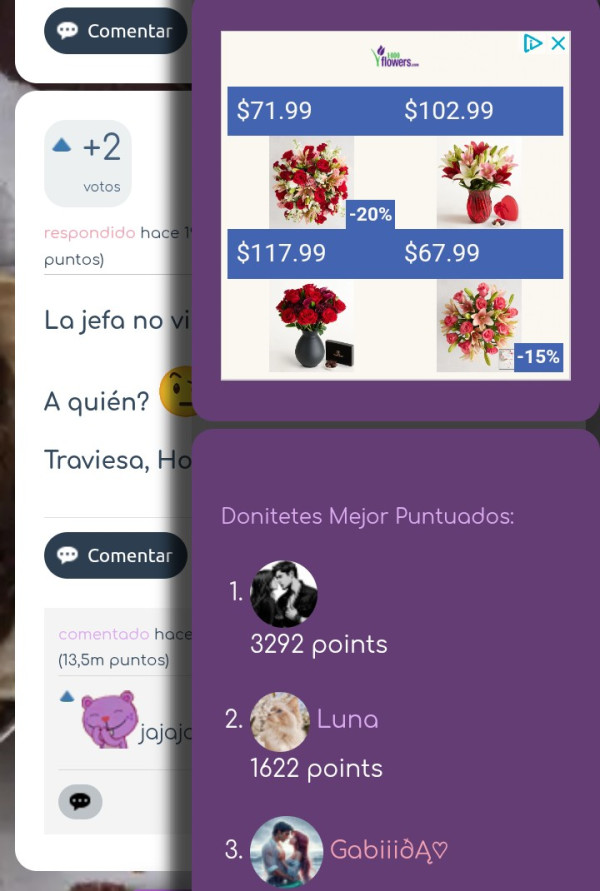Tap the Comentar button at the top
The width and height of the screenshot is (600, 891).
[115, 31]
